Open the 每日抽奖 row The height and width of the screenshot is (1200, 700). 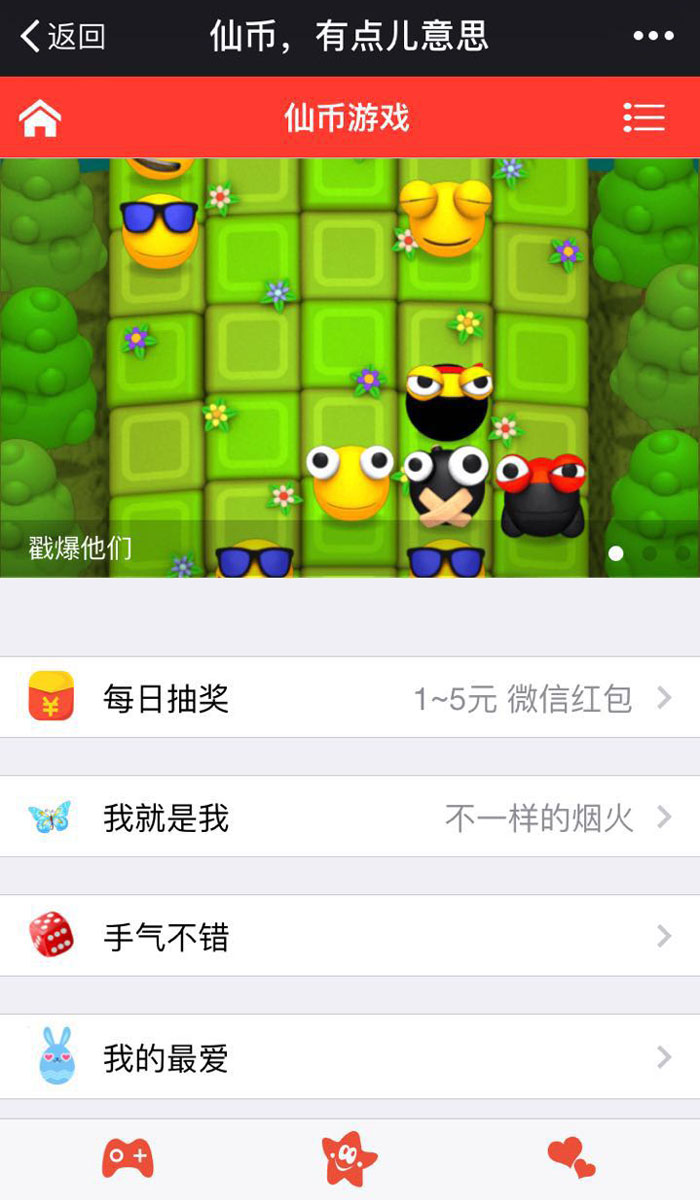click(350, 698)
